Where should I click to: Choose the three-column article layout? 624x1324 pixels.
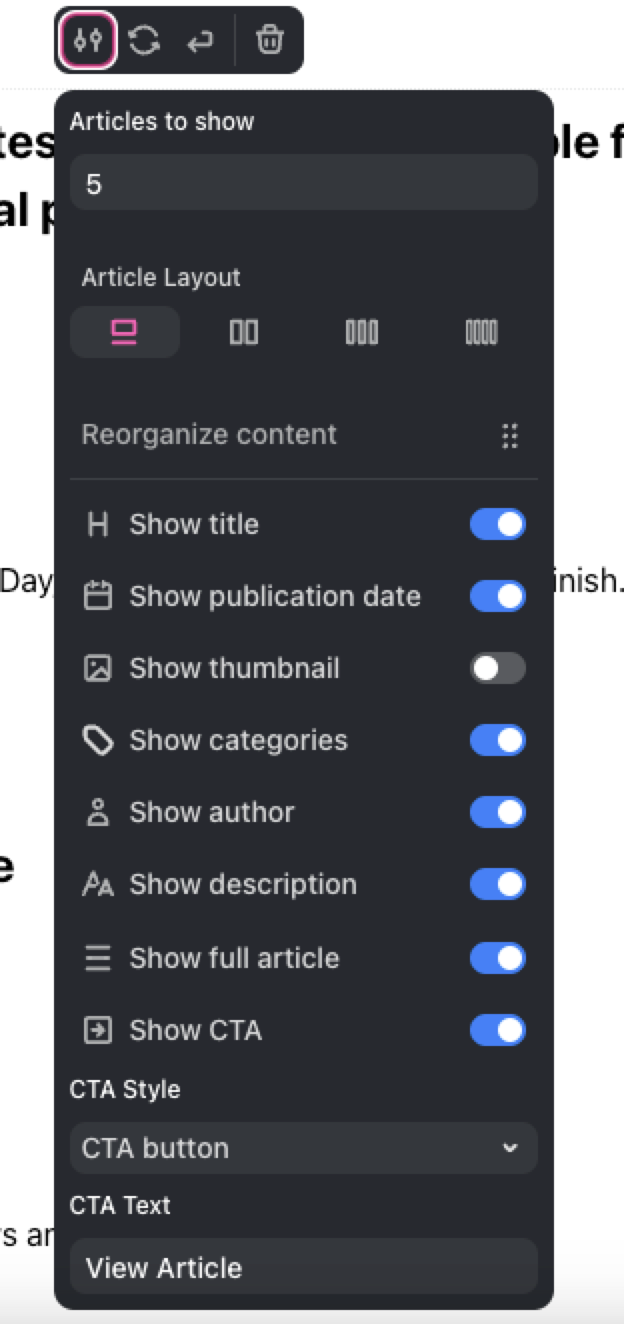click(361, 332)
